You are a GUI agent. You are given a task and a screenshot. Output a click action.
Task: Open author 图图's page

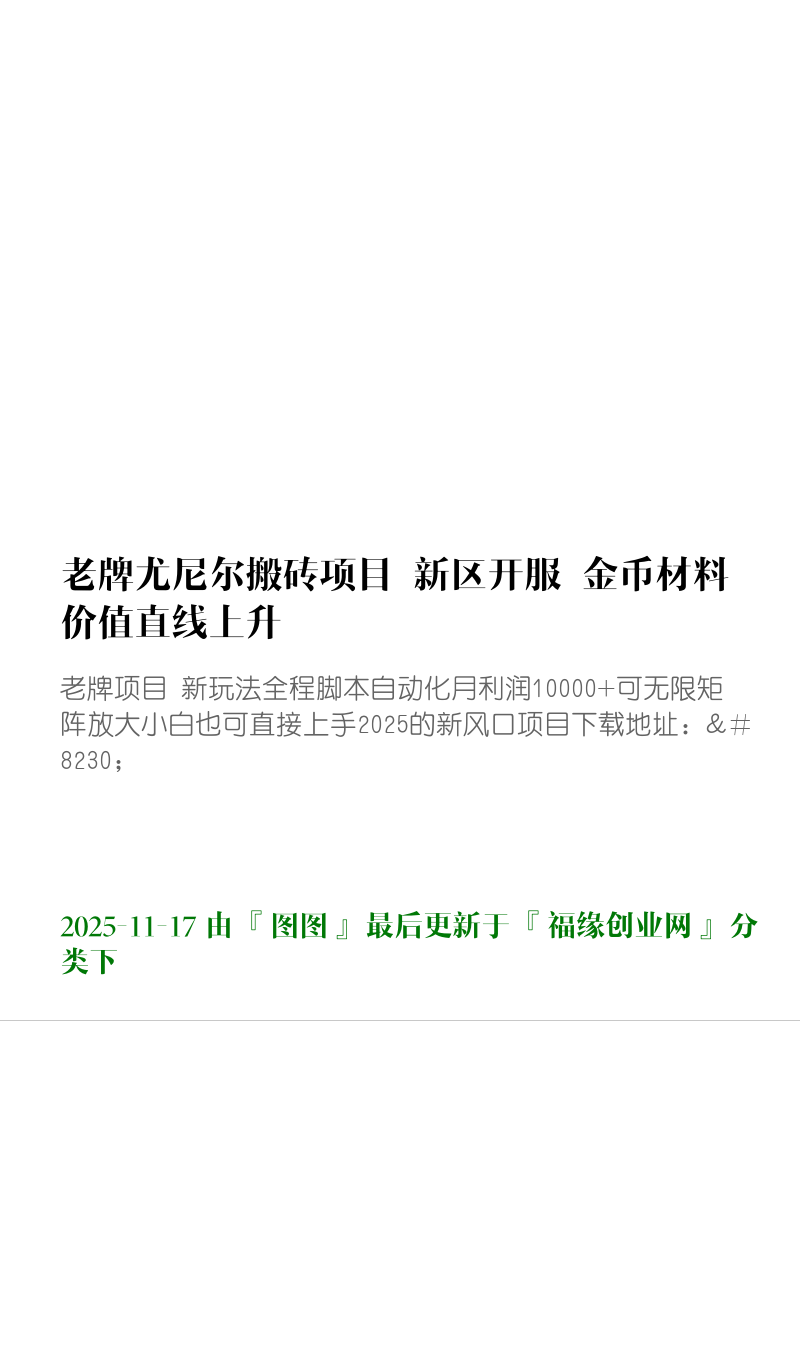(x=299, y=926)
